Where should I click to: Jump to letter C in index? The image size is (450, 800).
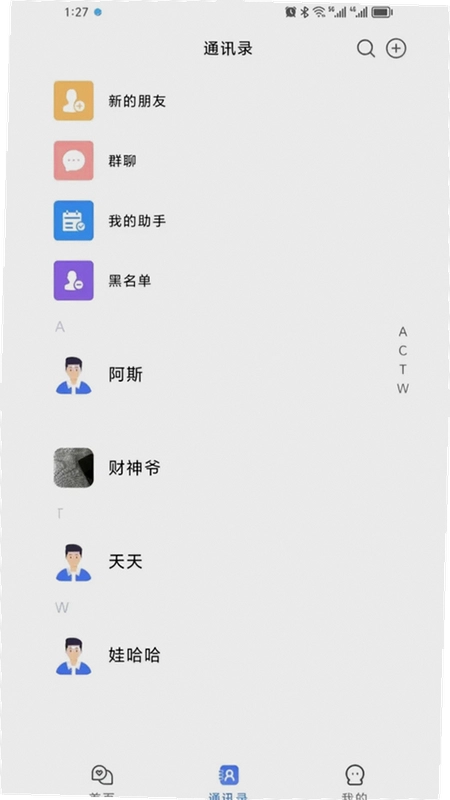(x=403, y=351)
